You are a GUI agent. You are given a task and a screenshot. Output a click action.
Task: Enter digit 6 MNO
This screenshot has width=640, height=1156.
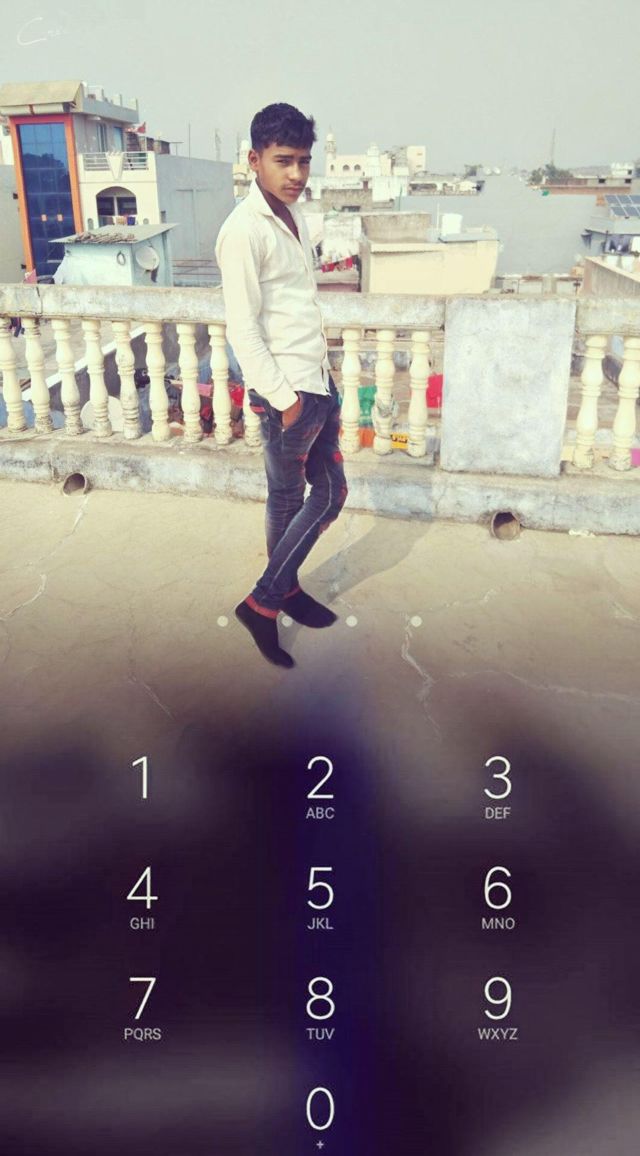pyautogui.click(x=497, y=897)
